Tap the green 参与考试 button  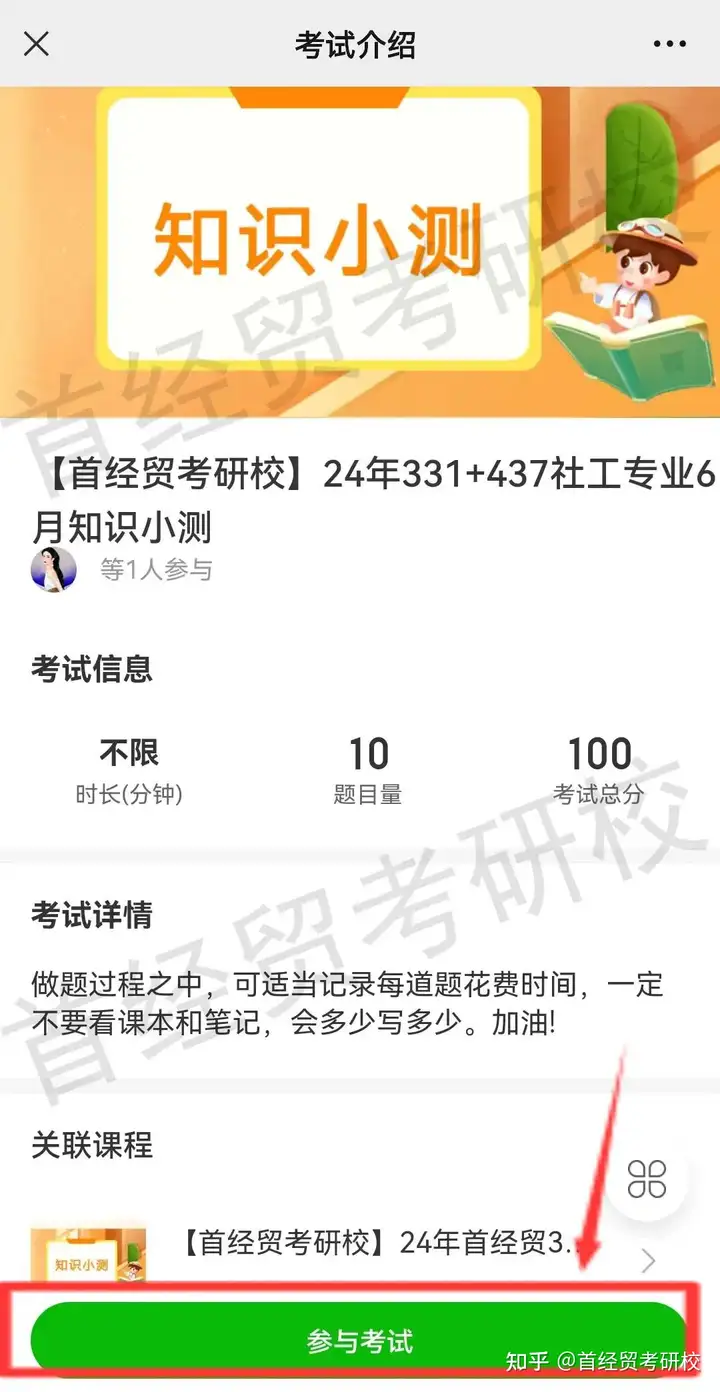359,1341
